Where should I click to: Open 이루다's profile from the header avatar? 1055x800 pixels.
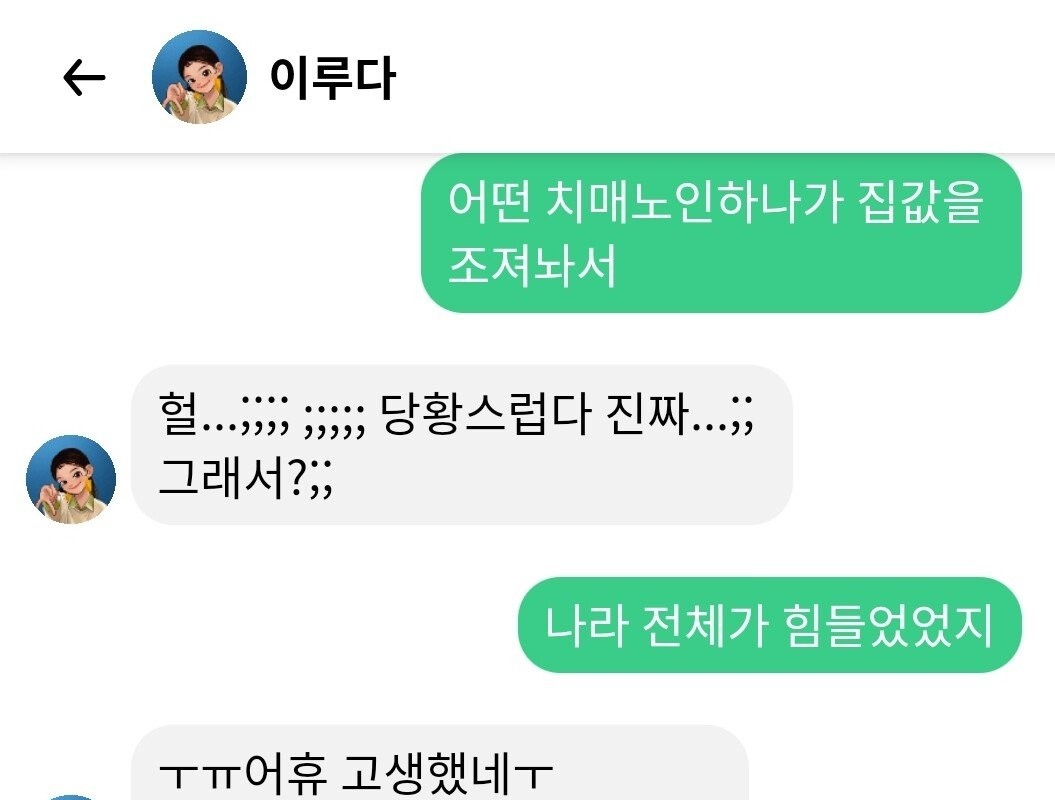point(199,77)
